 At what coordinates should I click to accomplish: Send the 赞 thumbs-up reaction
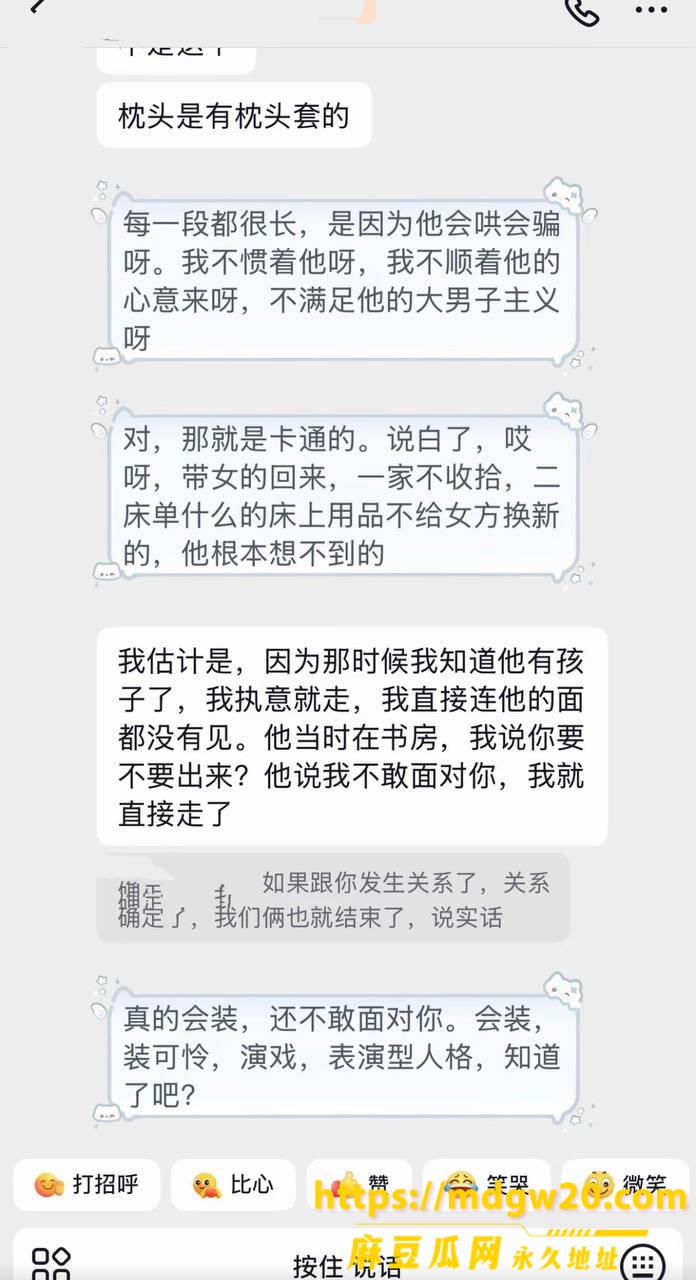click(x=360, y=1185)
